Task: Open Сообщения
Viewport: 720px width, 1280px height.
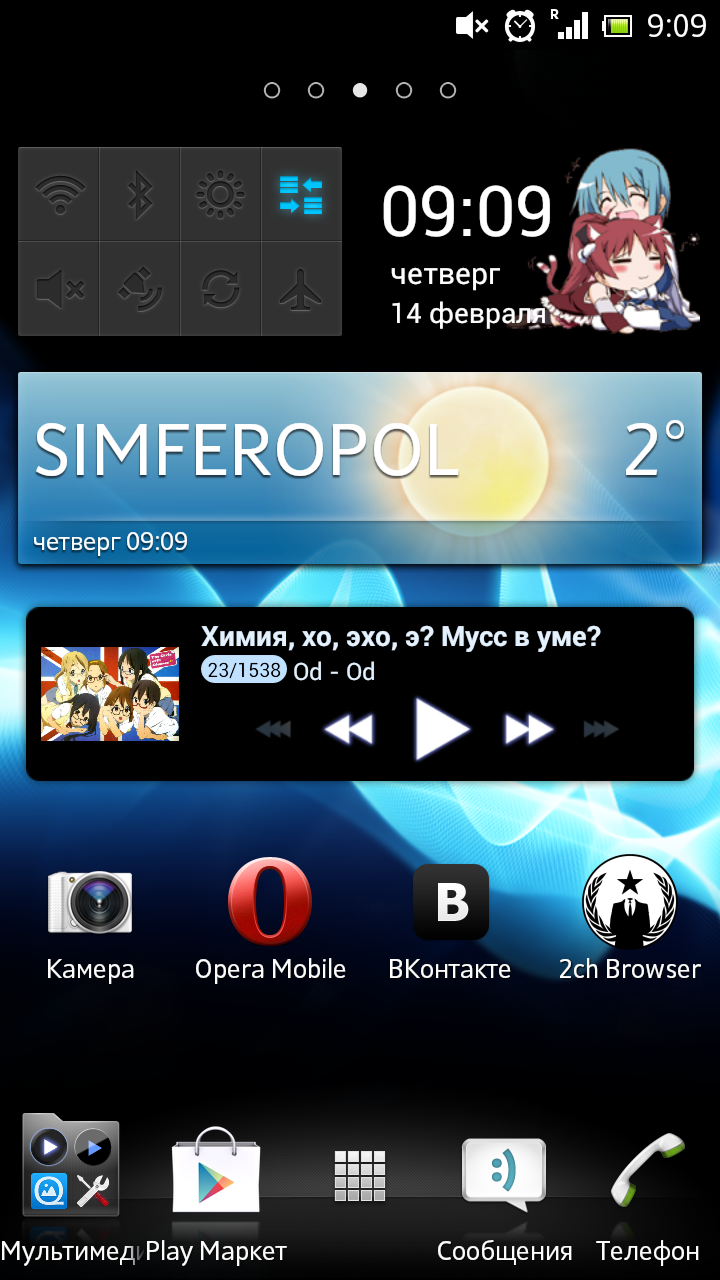Action: tap(504, 1195)
